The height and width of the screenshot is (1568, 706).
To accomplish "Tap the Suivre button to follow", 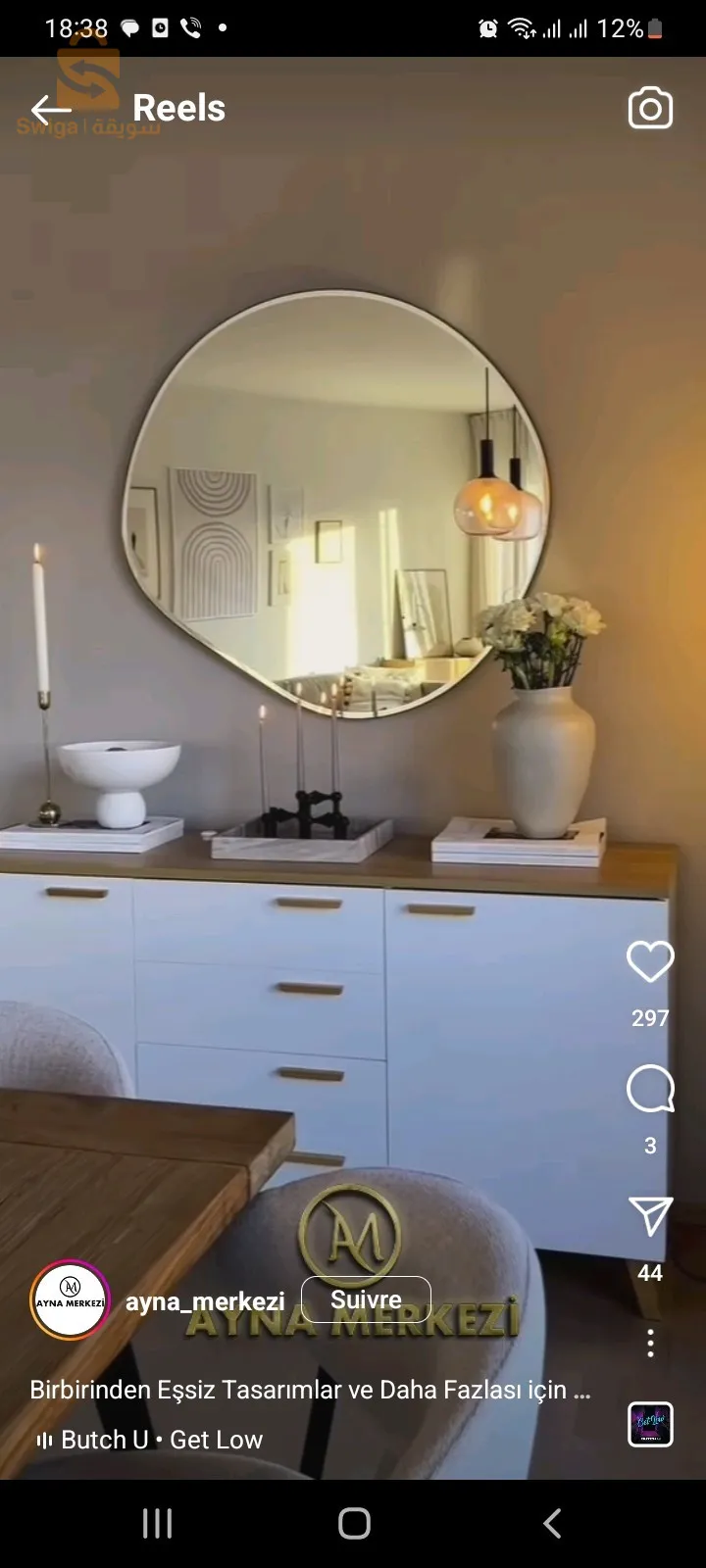I will pyautogui.click(x=366, y=1299).
